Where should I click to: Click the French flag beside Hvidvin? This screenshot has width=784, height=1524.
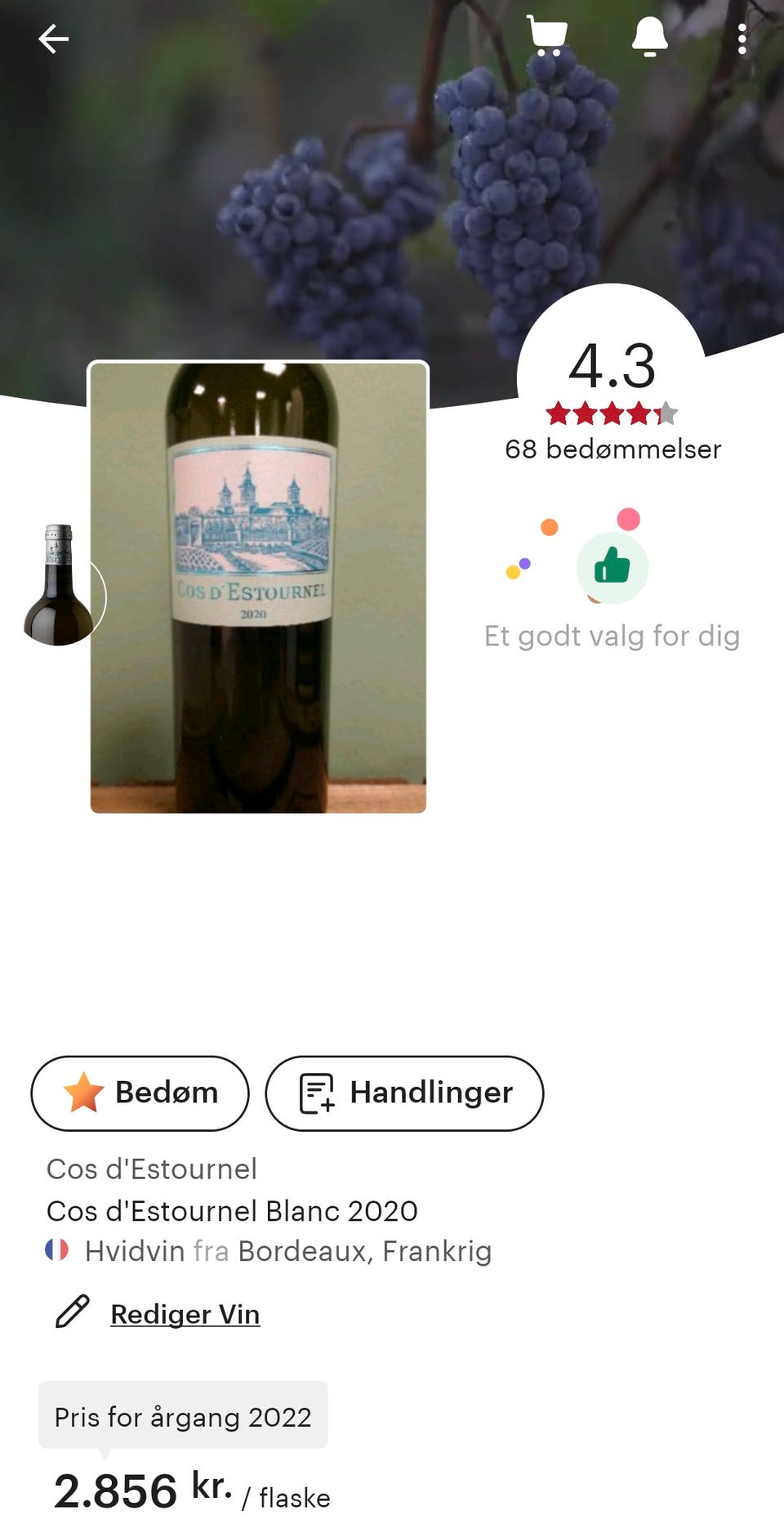click(56, 1250)
